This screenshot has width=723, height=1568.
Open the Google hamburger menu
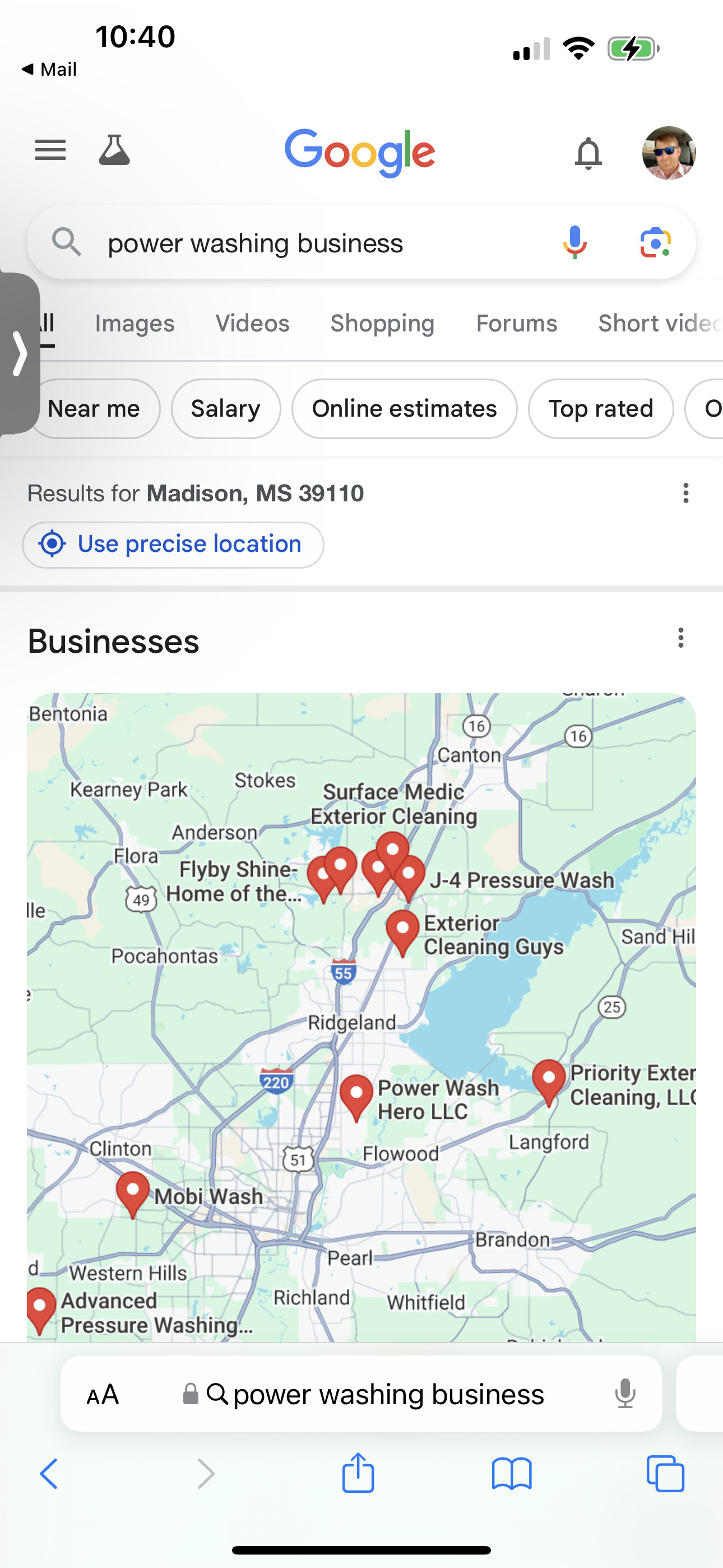[50, 150]
